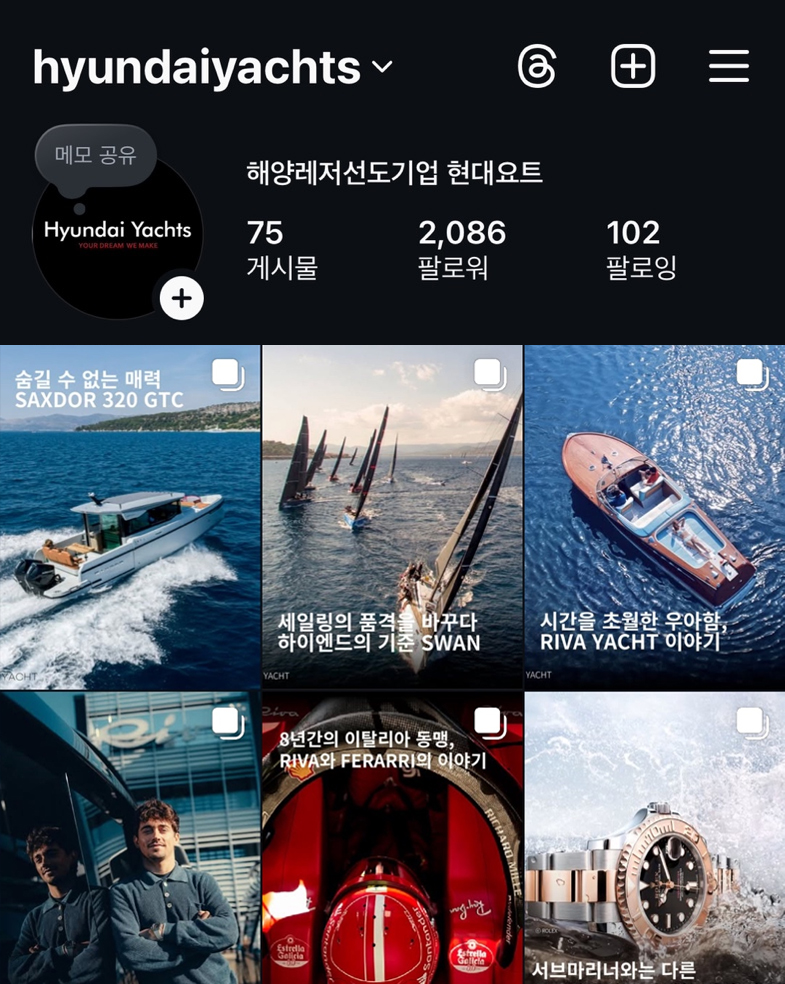The height and width of the screenshot is (984, 785).
Task: Open the 서브마리너와는 다른 watch post
Action: tap(654, 840)
